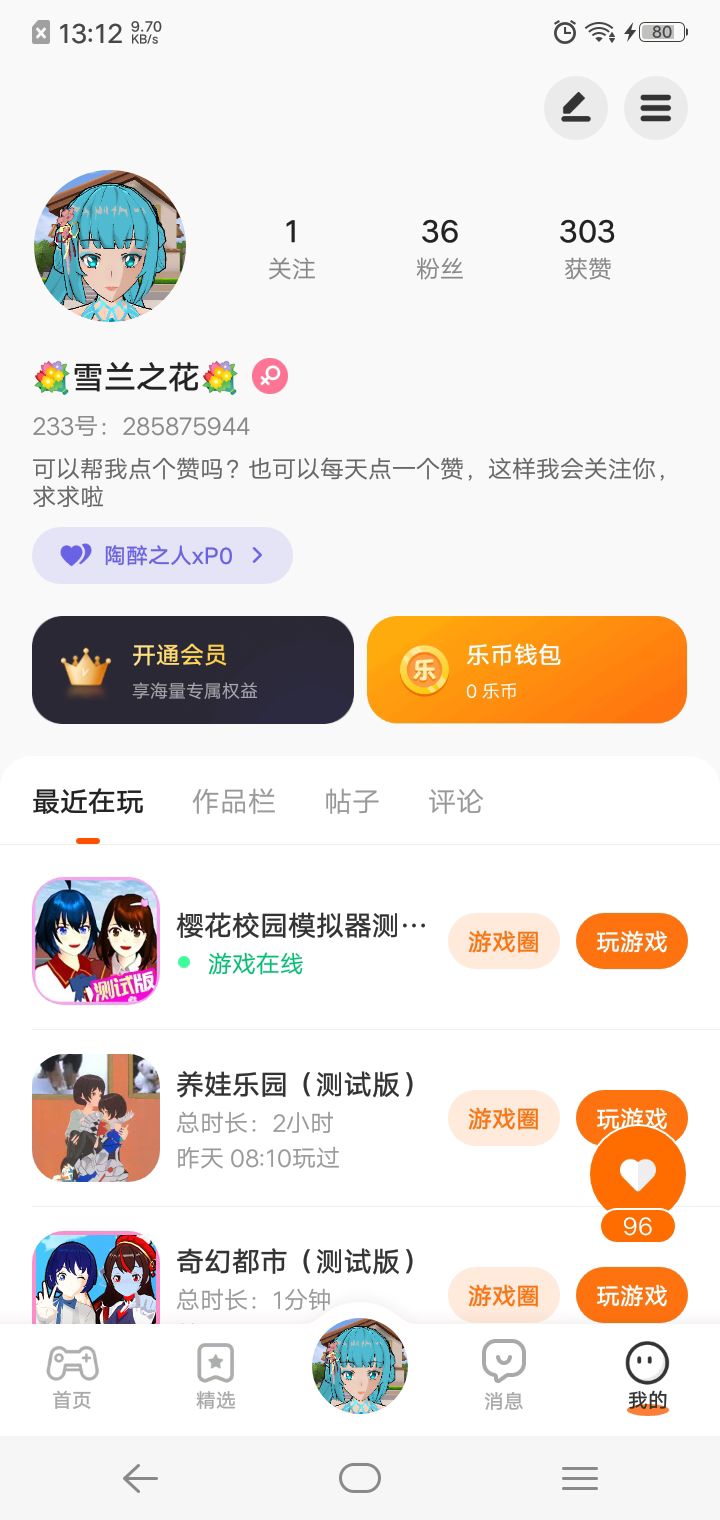Screen dimensions: 720x1520
Task: View the 粉丝 followers list
Action: click(x=439, y=248)
